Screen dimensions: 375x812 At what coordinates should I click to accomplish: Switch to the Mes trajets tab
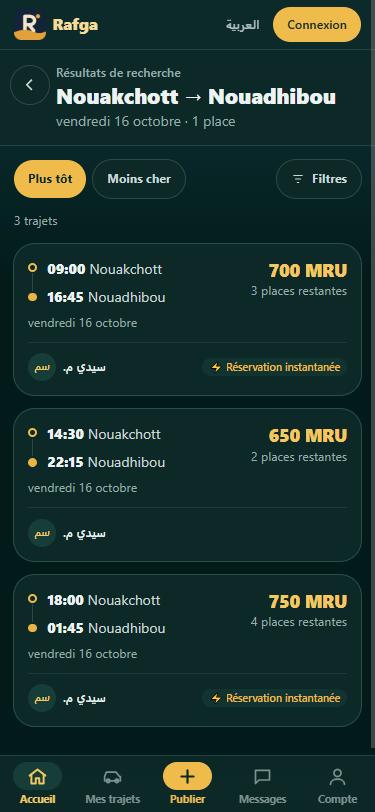pos(112,784)
